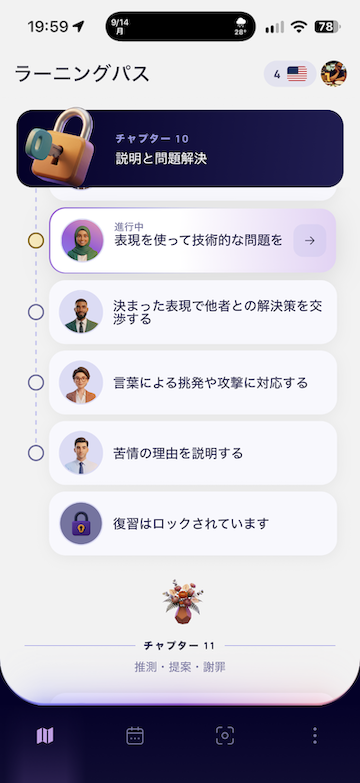The image size is (360, 783).
Task: Open lesson 言葉による挑発や攻撃に対応する
Action: click(193, 383)
